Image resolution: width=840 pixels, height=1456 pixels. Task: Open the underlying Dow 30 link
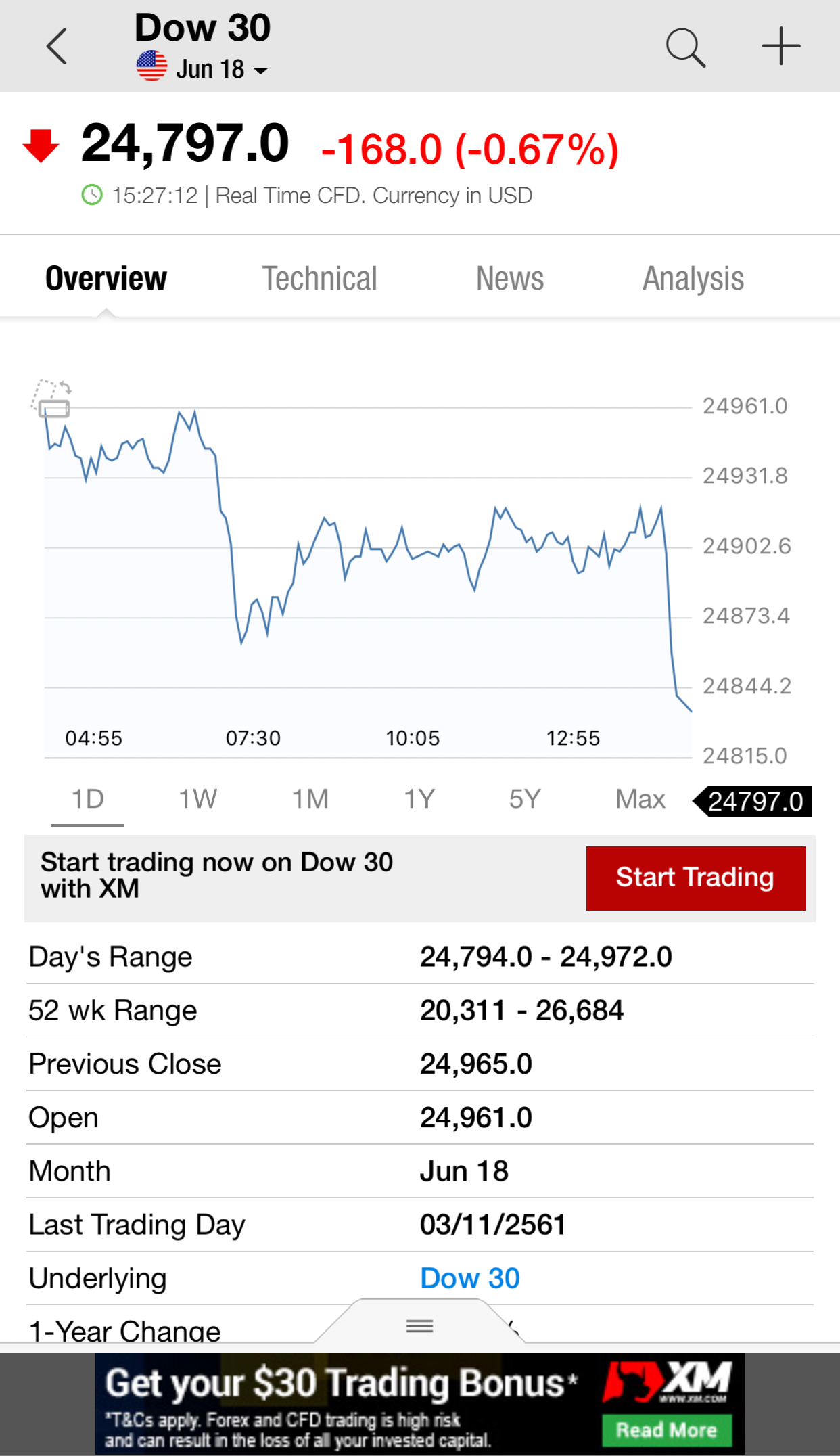coord(469,1278)
